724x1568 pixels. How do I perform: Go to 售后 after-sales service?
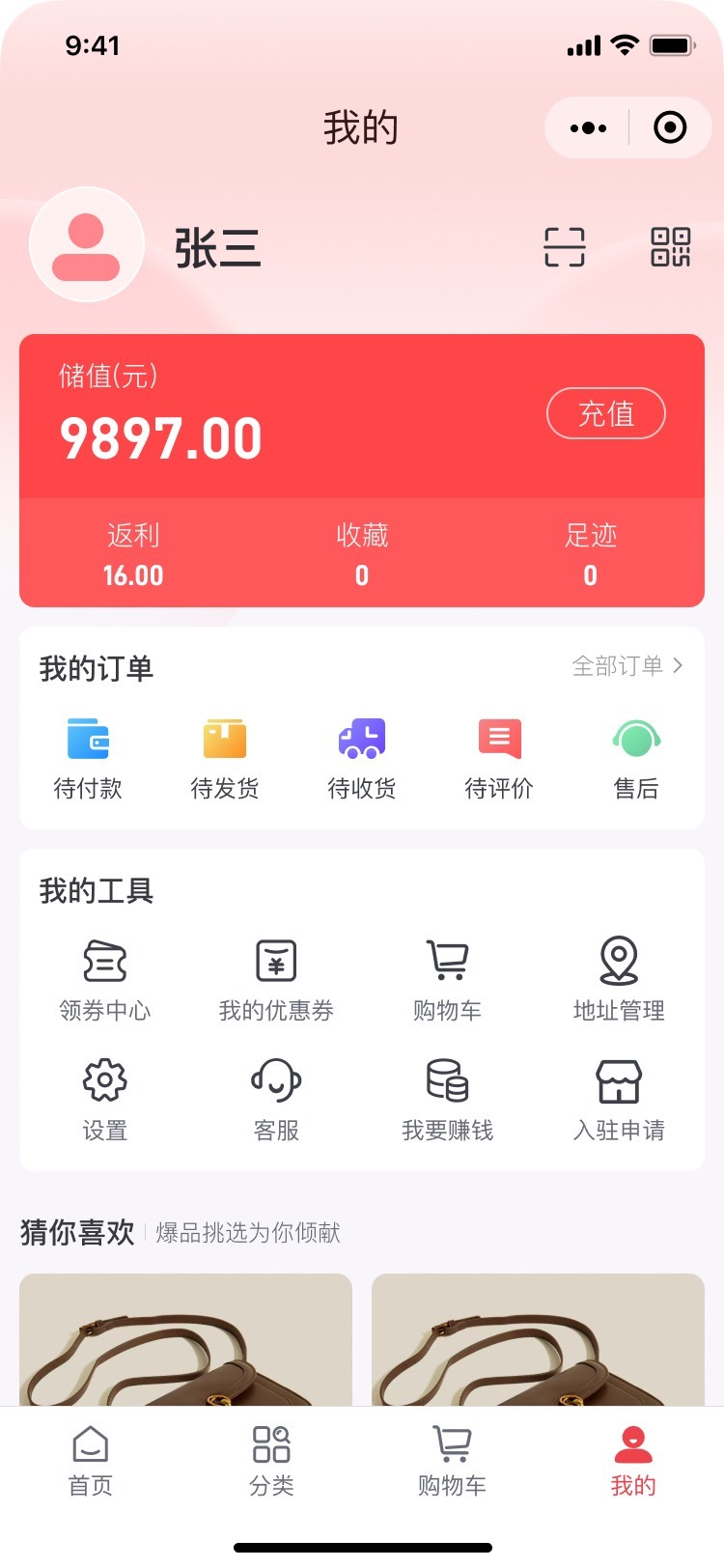click(636, 759)
